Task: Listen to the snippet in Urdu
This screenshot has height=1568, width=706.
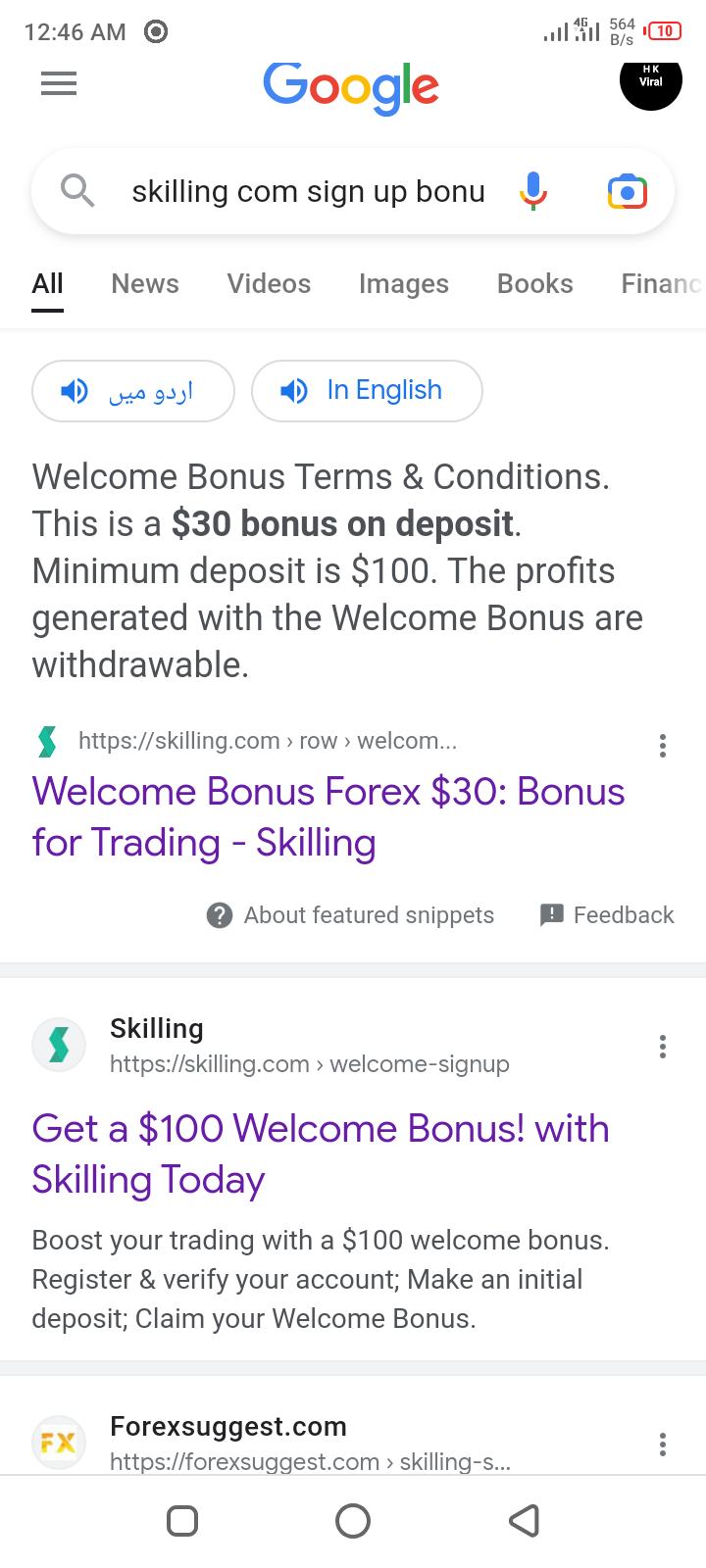Action: 133,391
